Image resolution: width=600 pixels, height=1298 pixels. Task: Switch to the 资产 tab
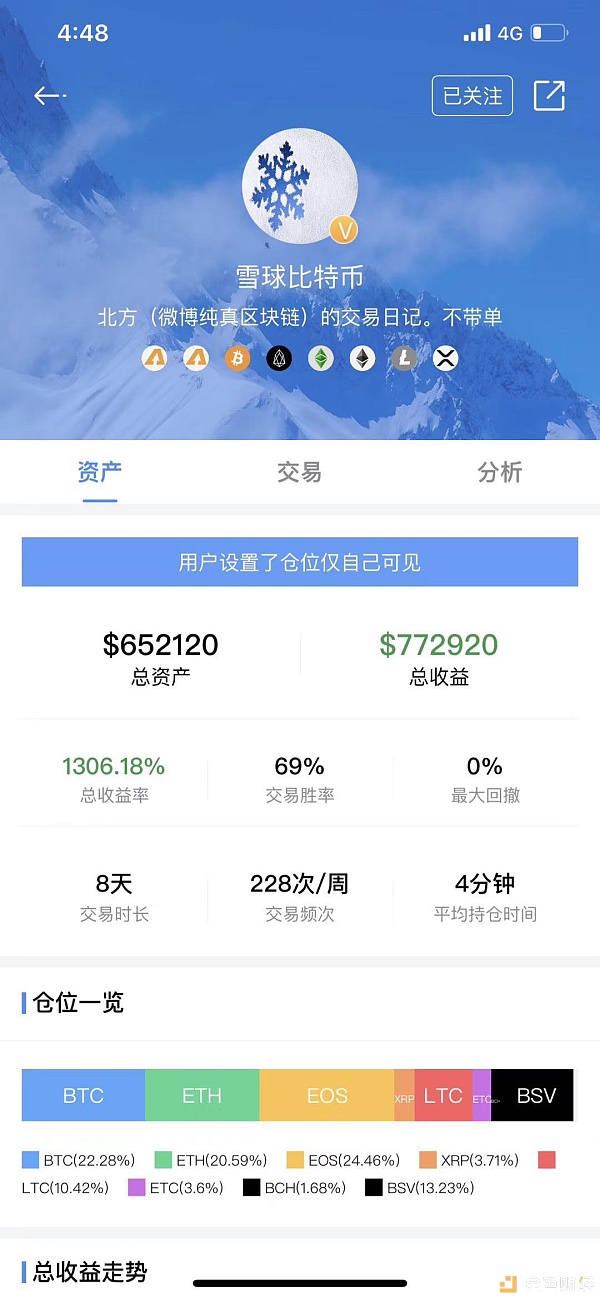click(100, 472)
